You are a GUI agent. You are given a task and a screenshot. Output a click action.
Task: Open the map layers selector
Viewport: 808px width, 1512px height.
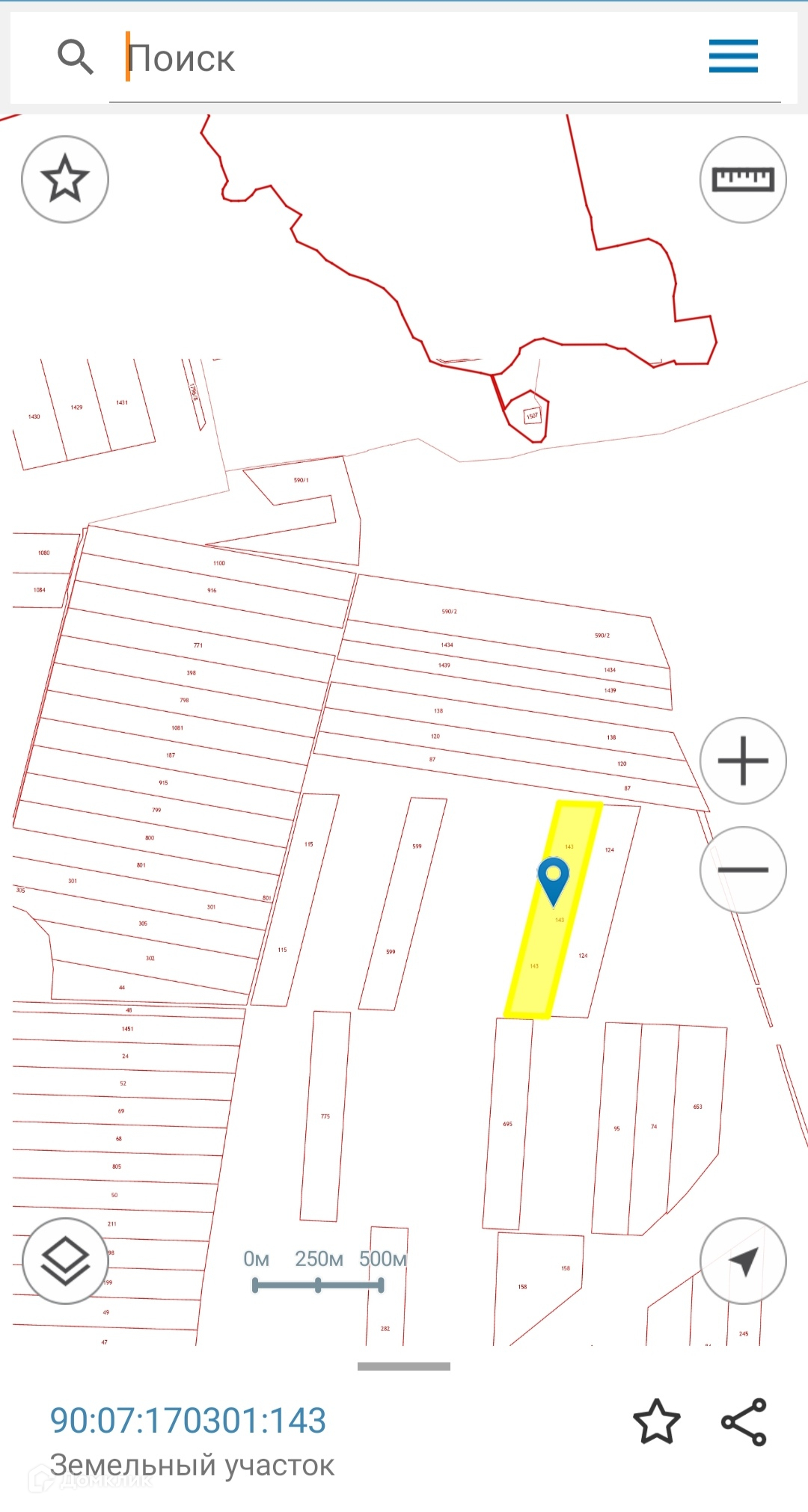tap(65, 1261)
